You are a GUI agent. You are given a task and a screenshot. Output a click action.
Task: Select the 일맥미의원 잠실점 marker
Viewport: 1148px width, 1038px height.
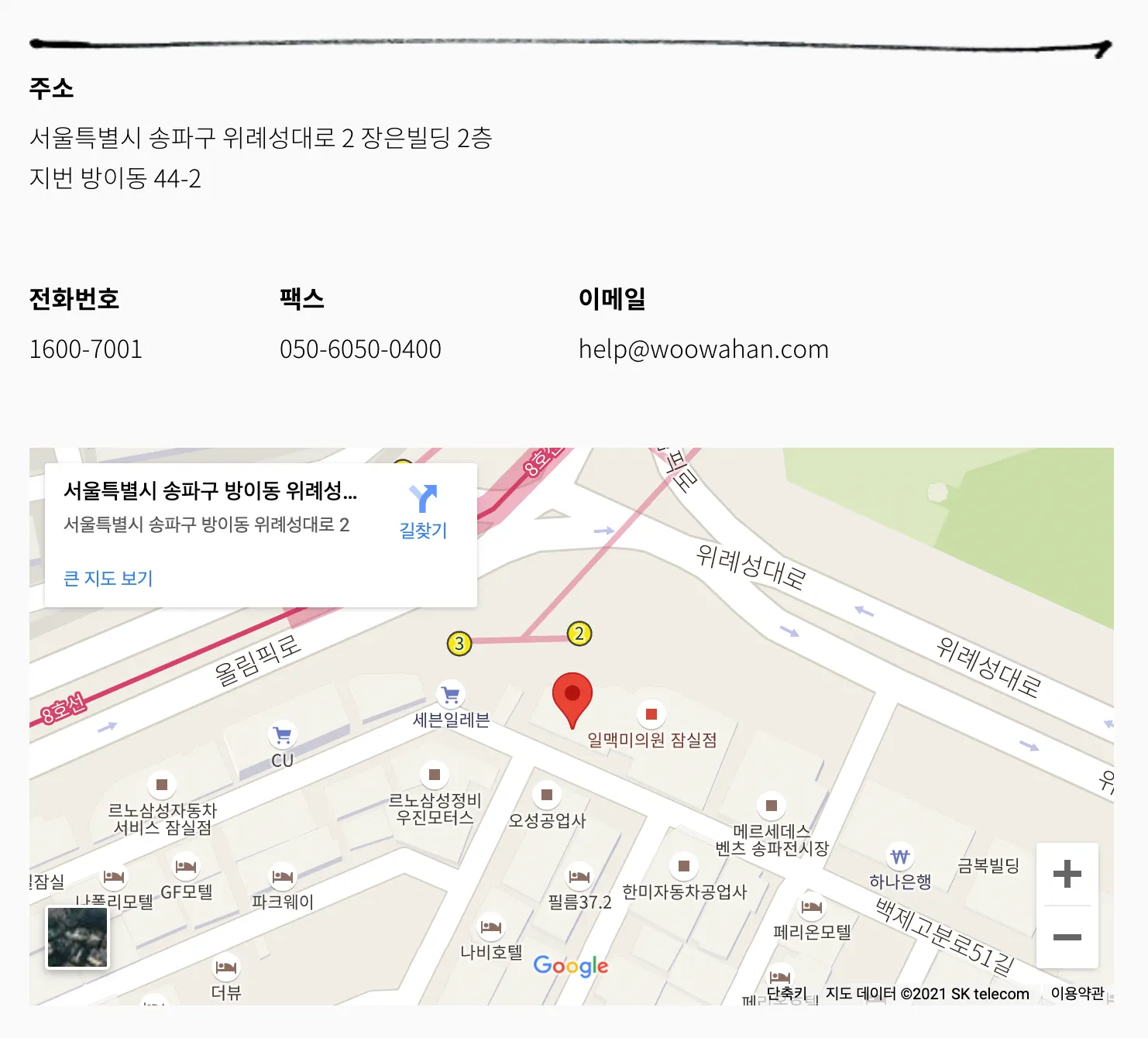[651, 714]
